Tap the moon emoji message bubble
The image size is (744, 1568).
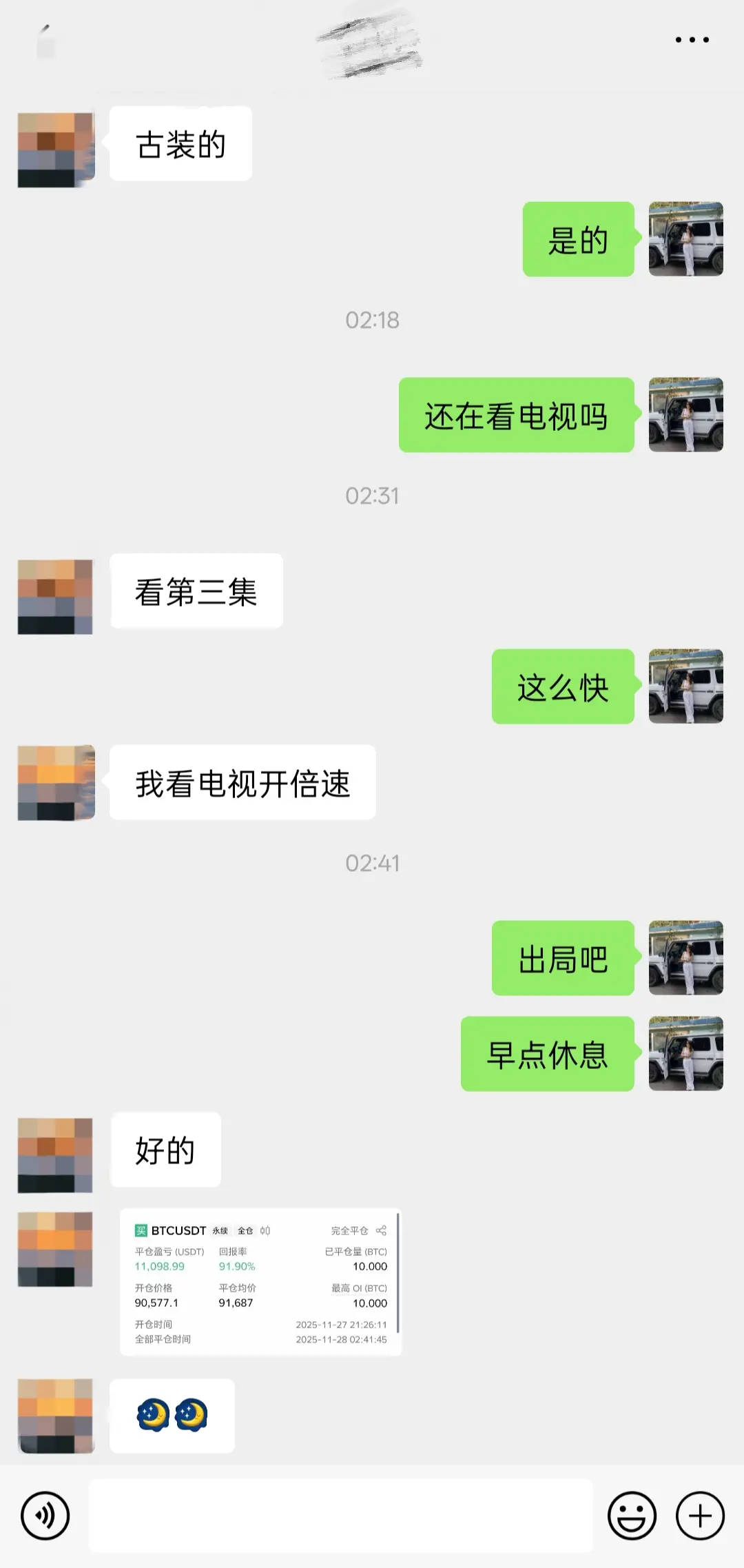(x=172, y=1416)
